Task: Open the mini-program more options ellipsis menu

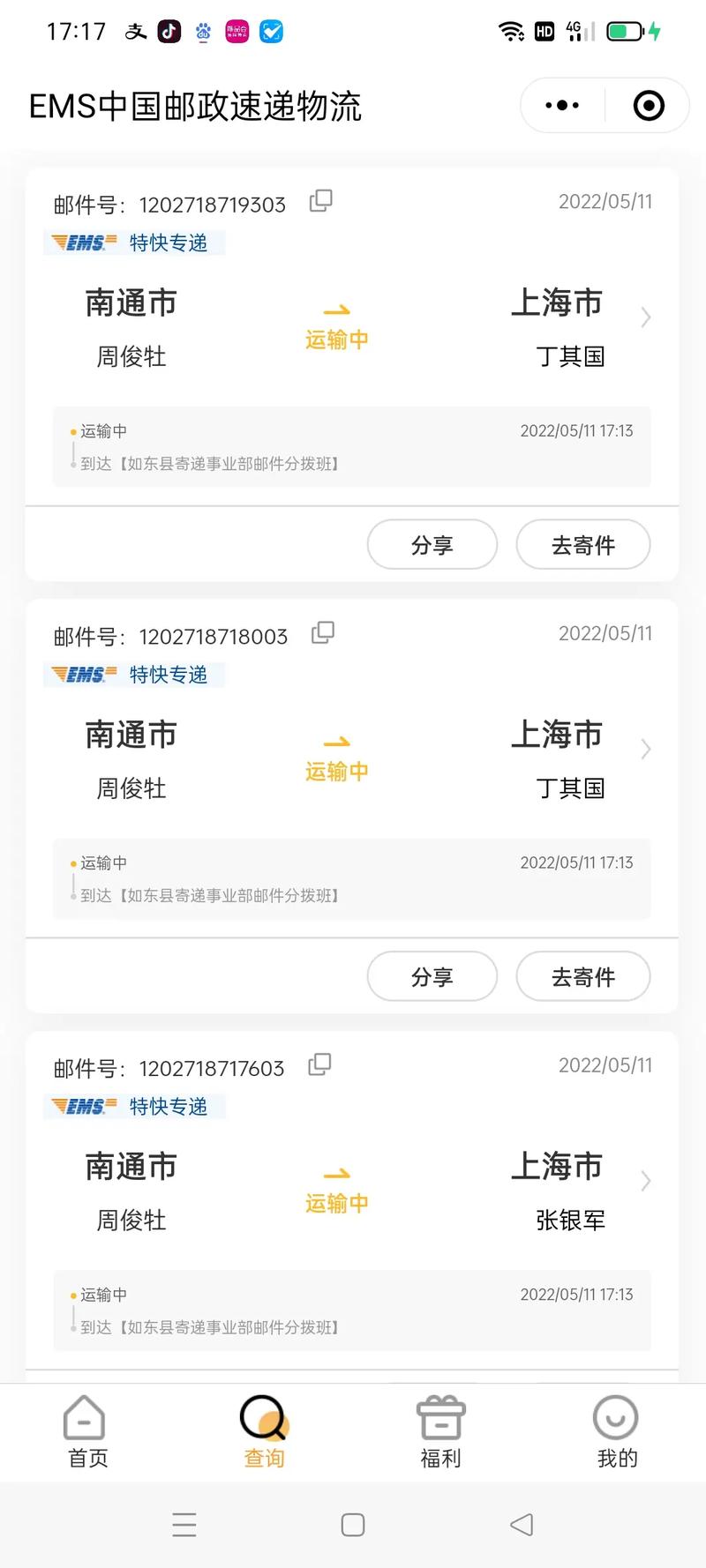Action: pos(560,104)
